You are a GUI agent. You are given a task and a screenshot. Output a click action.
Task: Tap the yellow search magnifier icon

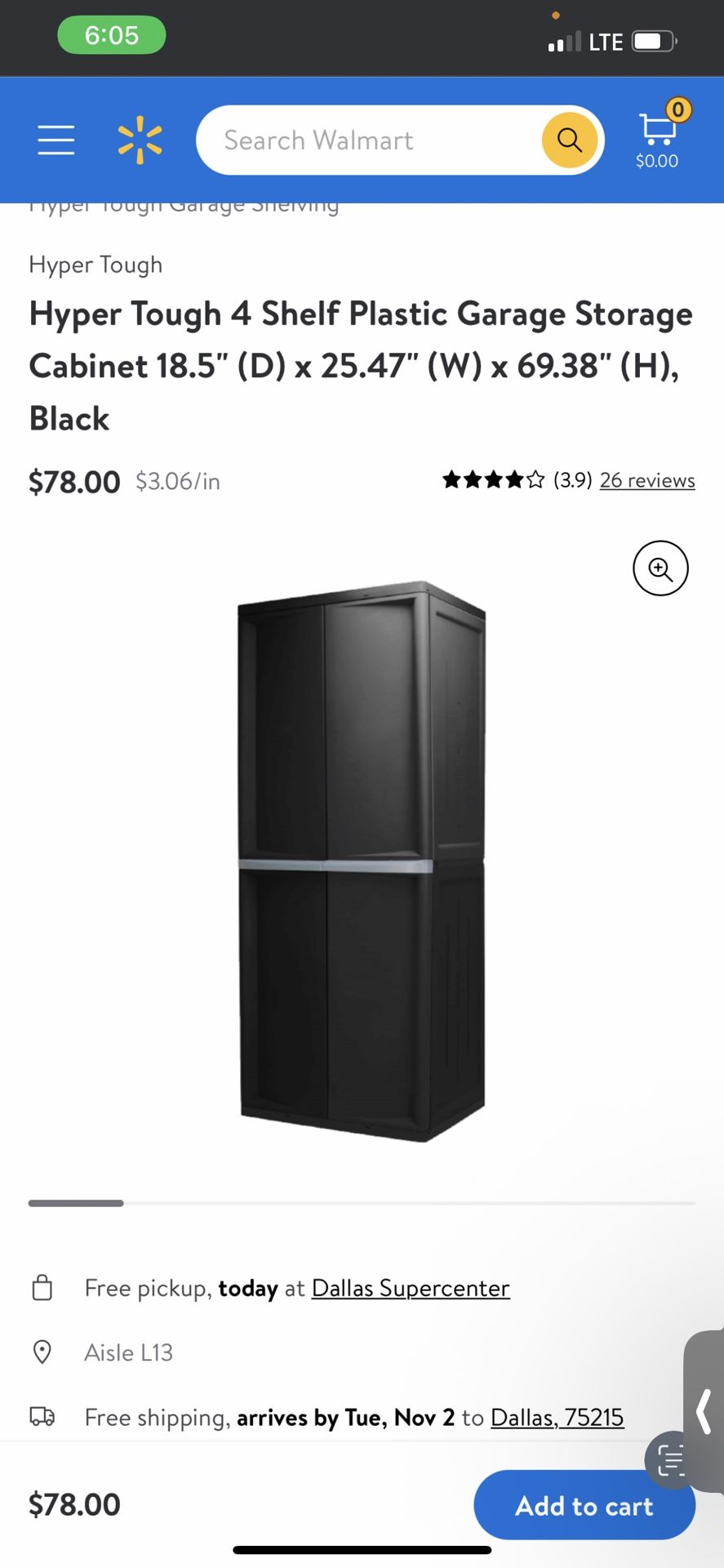pyautogui.click(x=570, y=140)
